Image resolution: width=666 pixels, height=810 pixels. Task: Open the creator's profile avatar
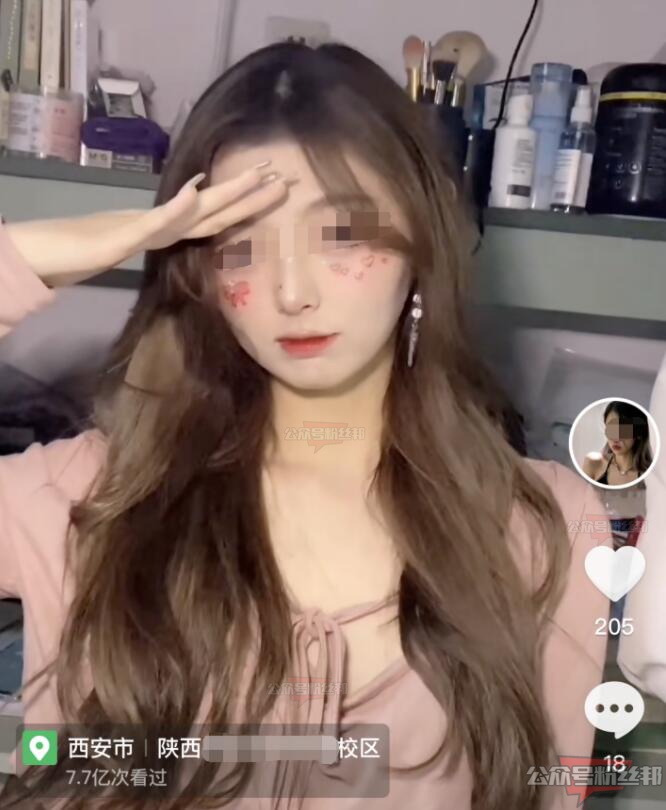pyautogui.click(x=616, y=444)
